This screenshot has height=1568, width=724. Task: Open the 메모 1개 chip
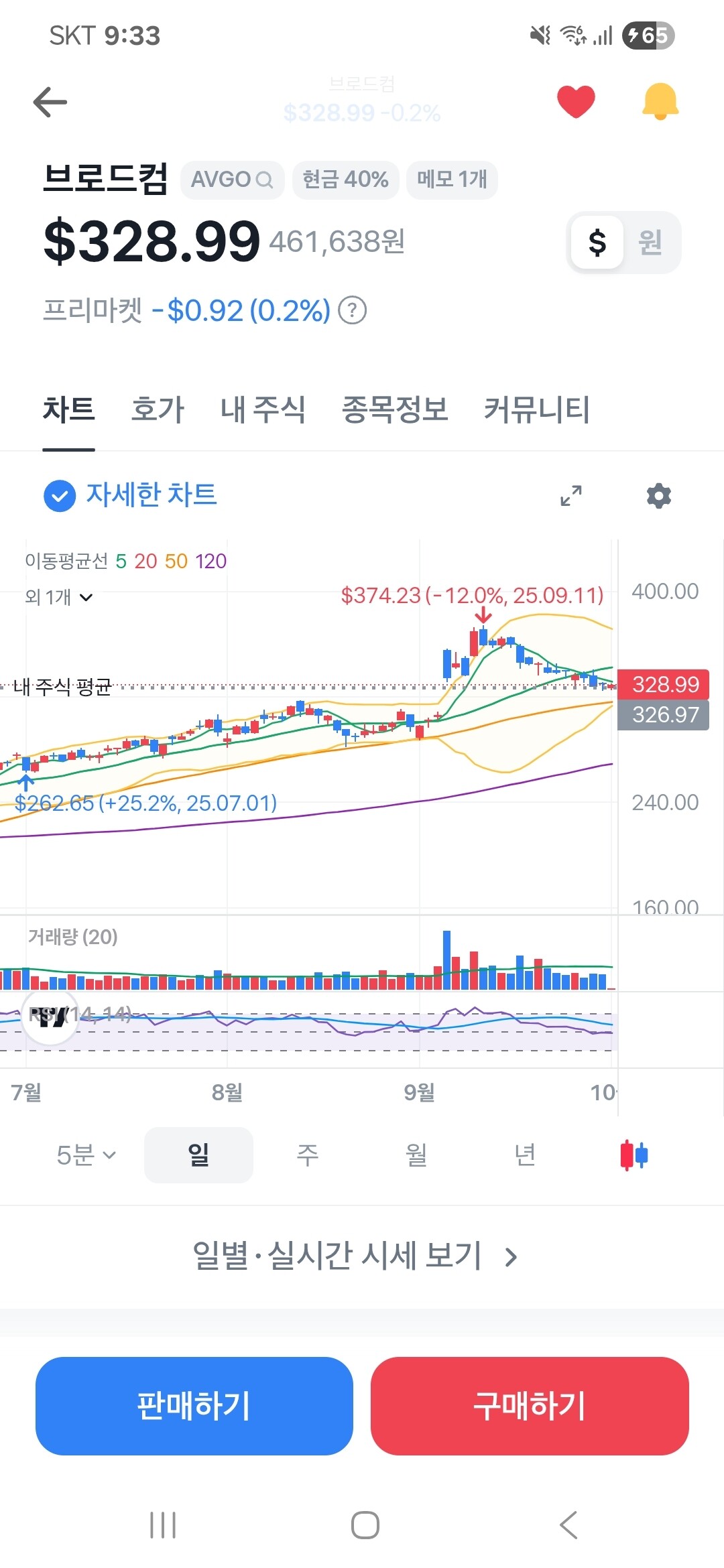click(x=452, y=180)
